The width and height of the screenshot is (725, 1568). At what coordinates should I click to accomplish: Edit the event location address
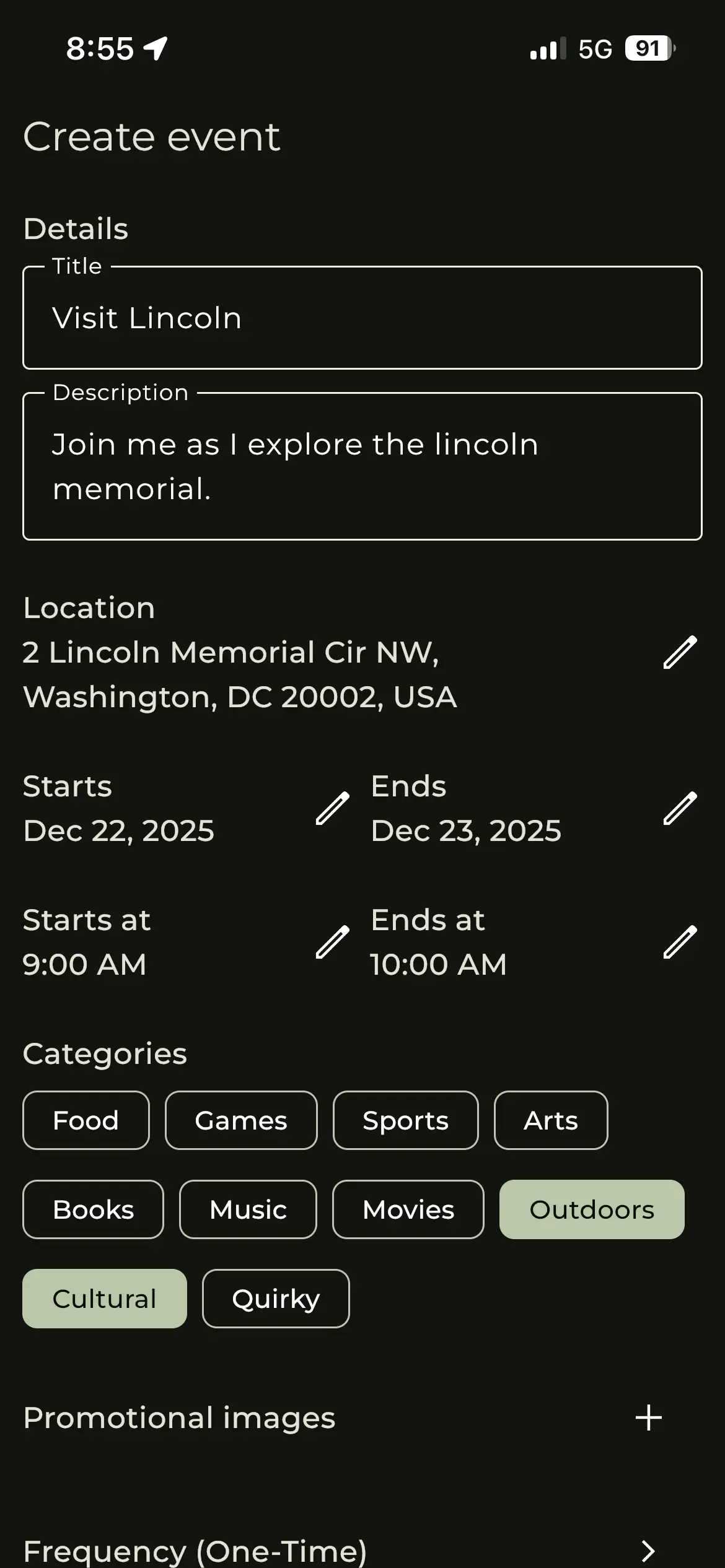tap(680, 652)
